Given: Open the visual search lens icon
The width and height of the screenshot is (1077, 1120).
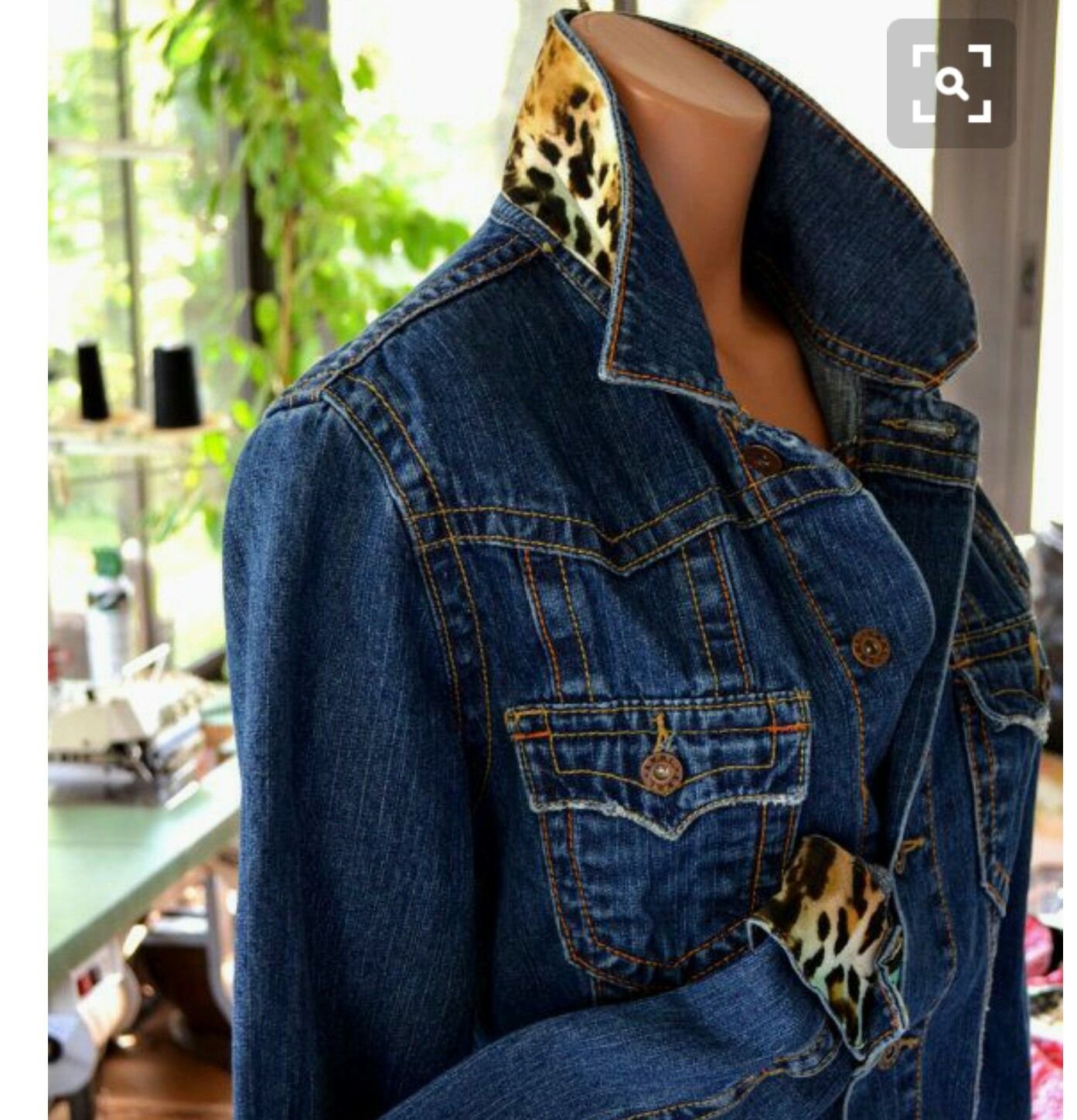Looking at the screenshot, I should point(951,83).
